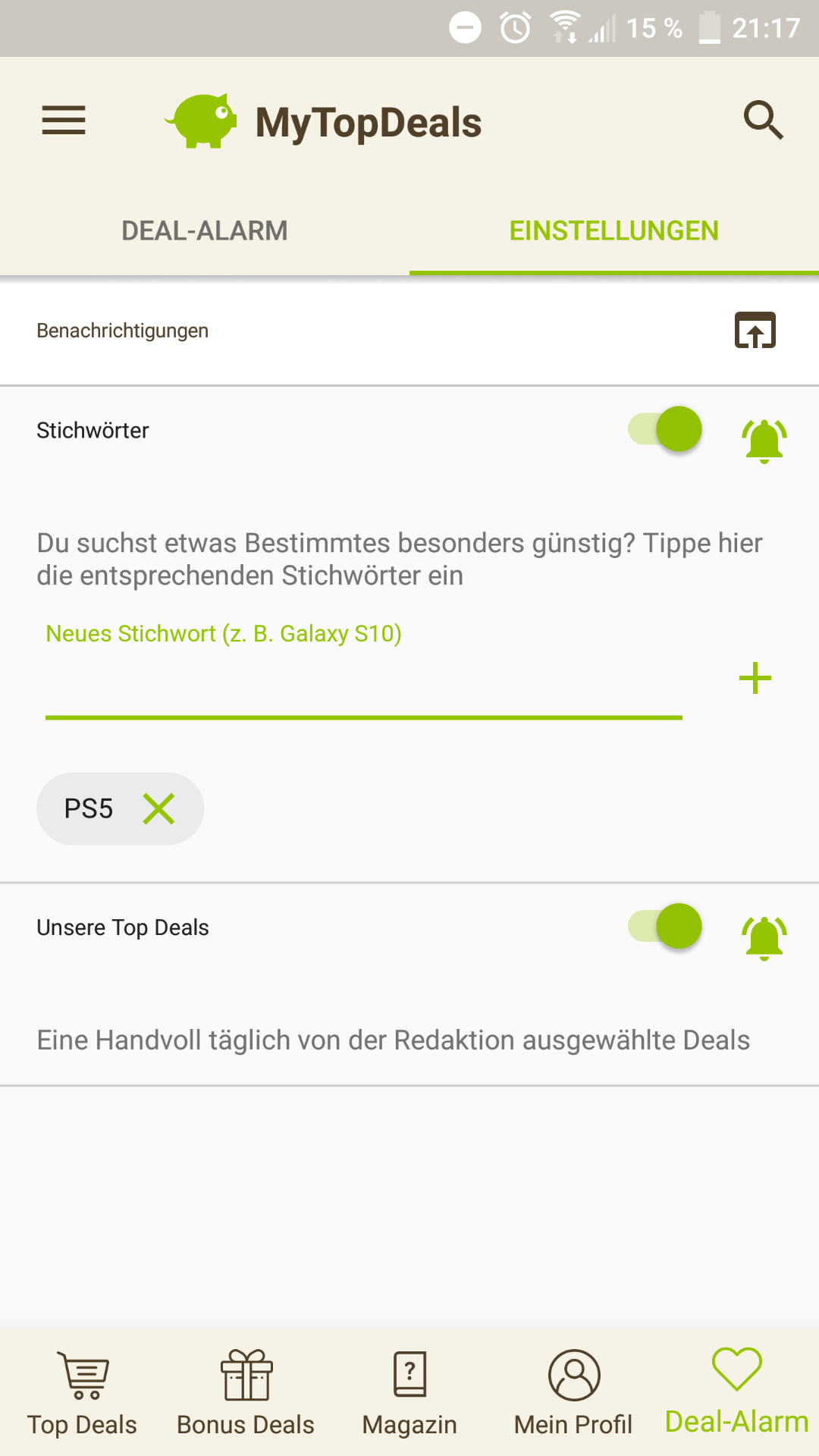The image size is (819, 1456).
Task: Remove the PS5 keyword chip
Action: 159,808
